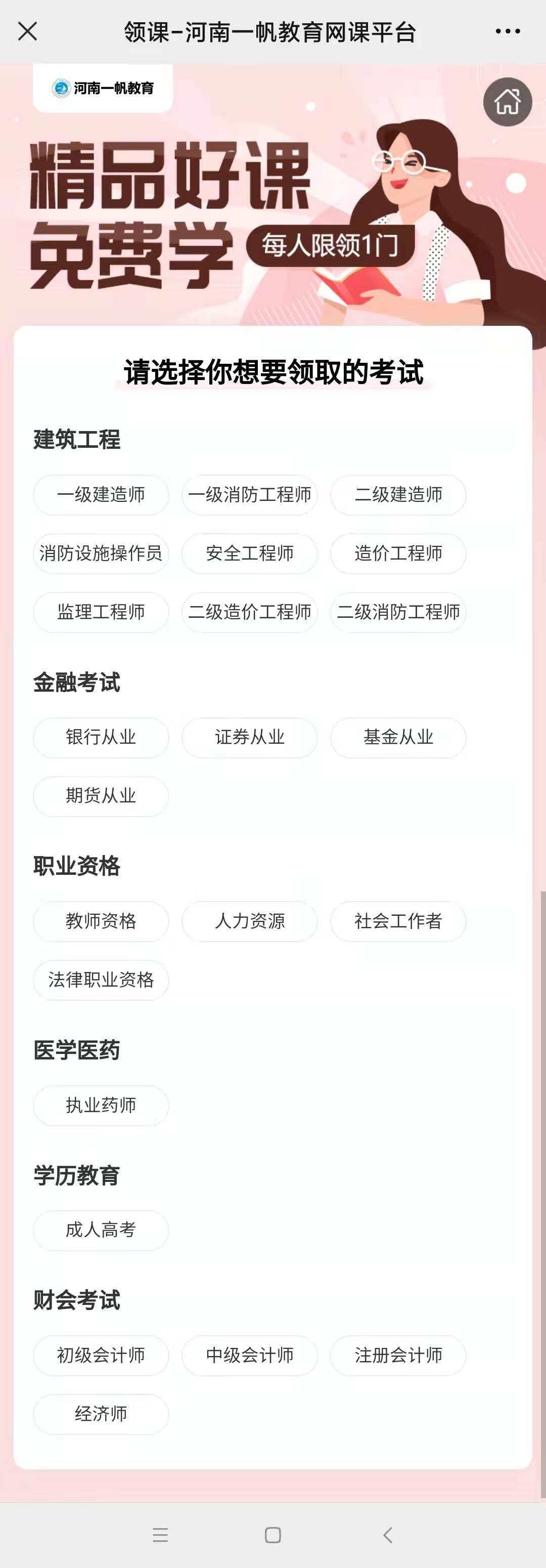The width and height of the screenshot is (546, 1568).
Task: Tap the 执业药师 option
Action: click(101, 1105)
